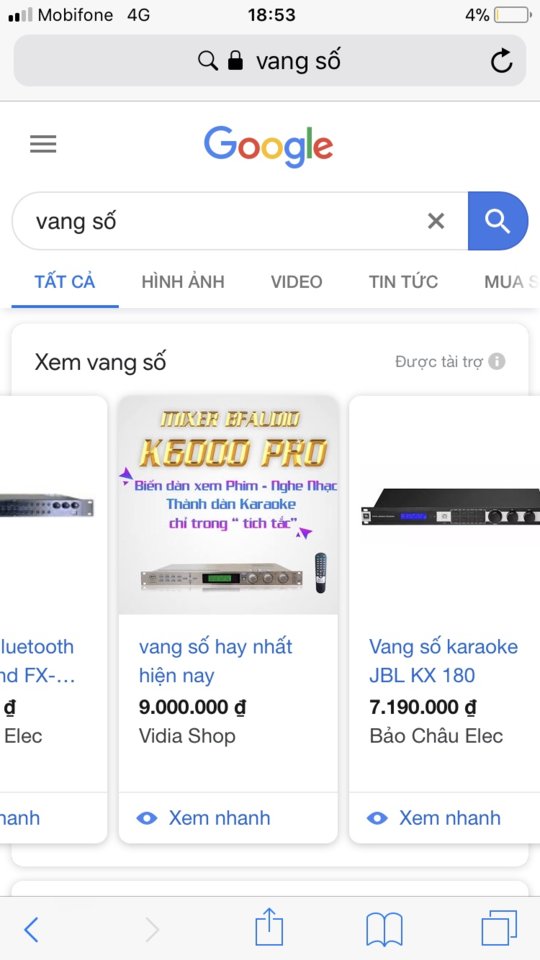Open link vang số hay nhất hiện nay
Screen dimensions: 540x960
click(216, 661)
